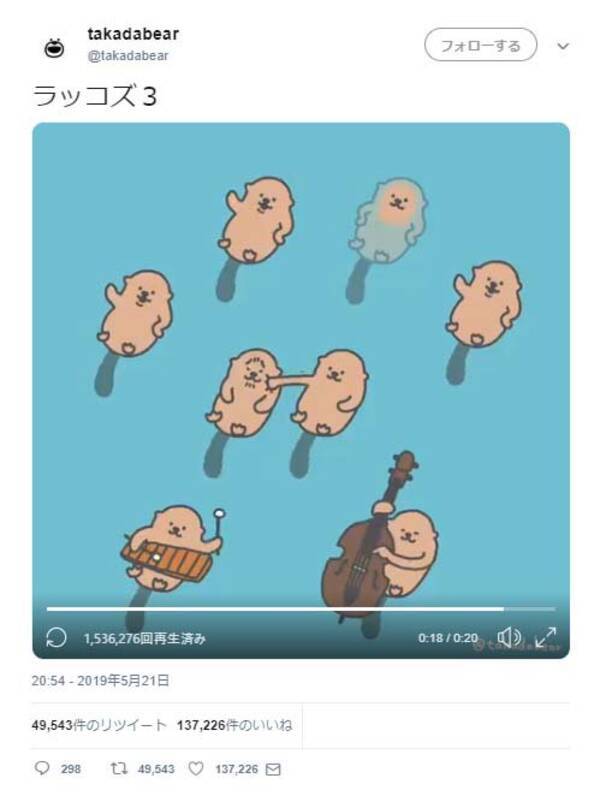The width and height of the screenshot is (600, 796).
Task: Open the @takadabear handle link
Action: tap(128, 56)
